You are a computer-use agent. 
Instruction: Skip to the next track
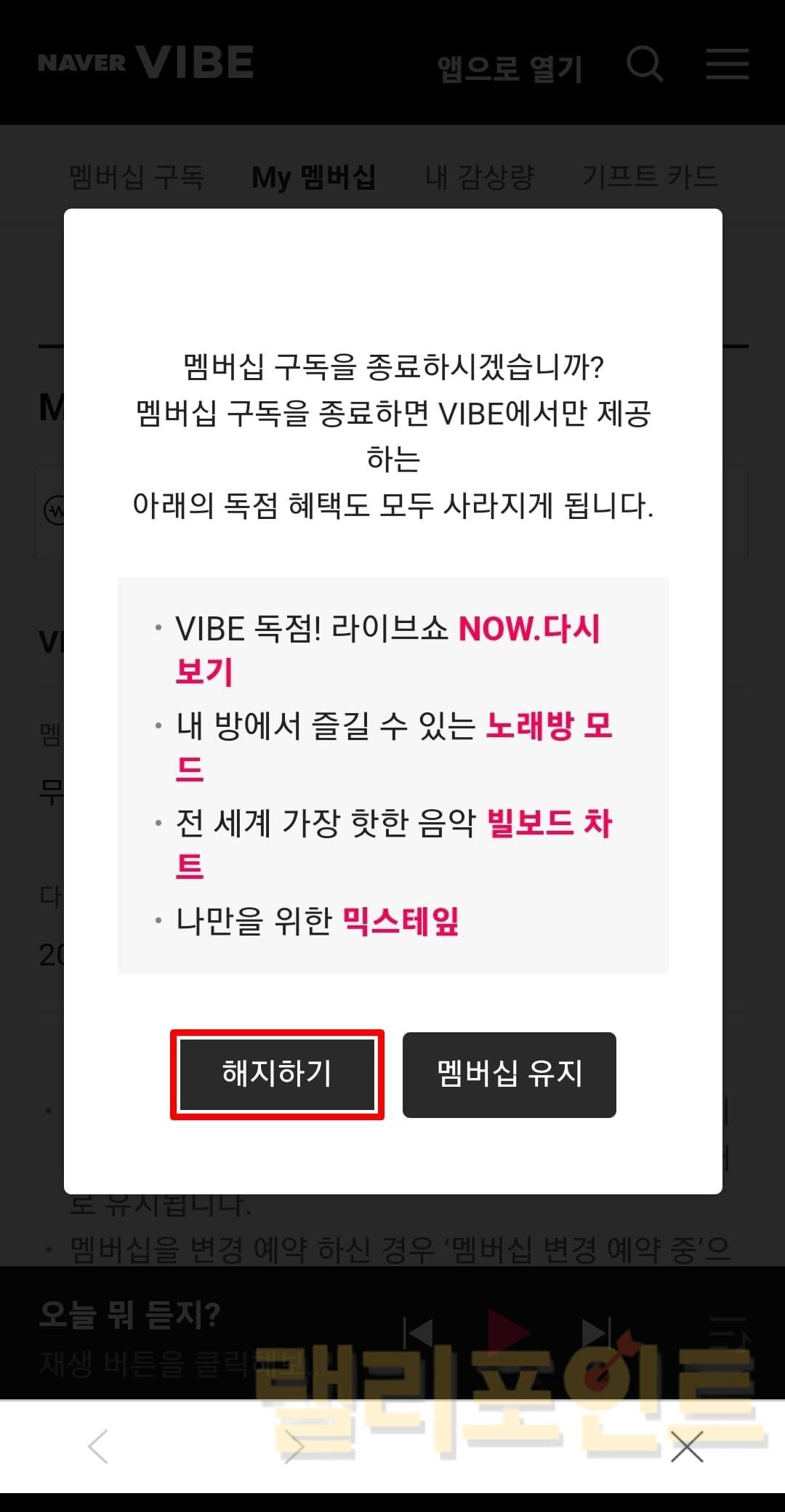tap(596, 1333)
